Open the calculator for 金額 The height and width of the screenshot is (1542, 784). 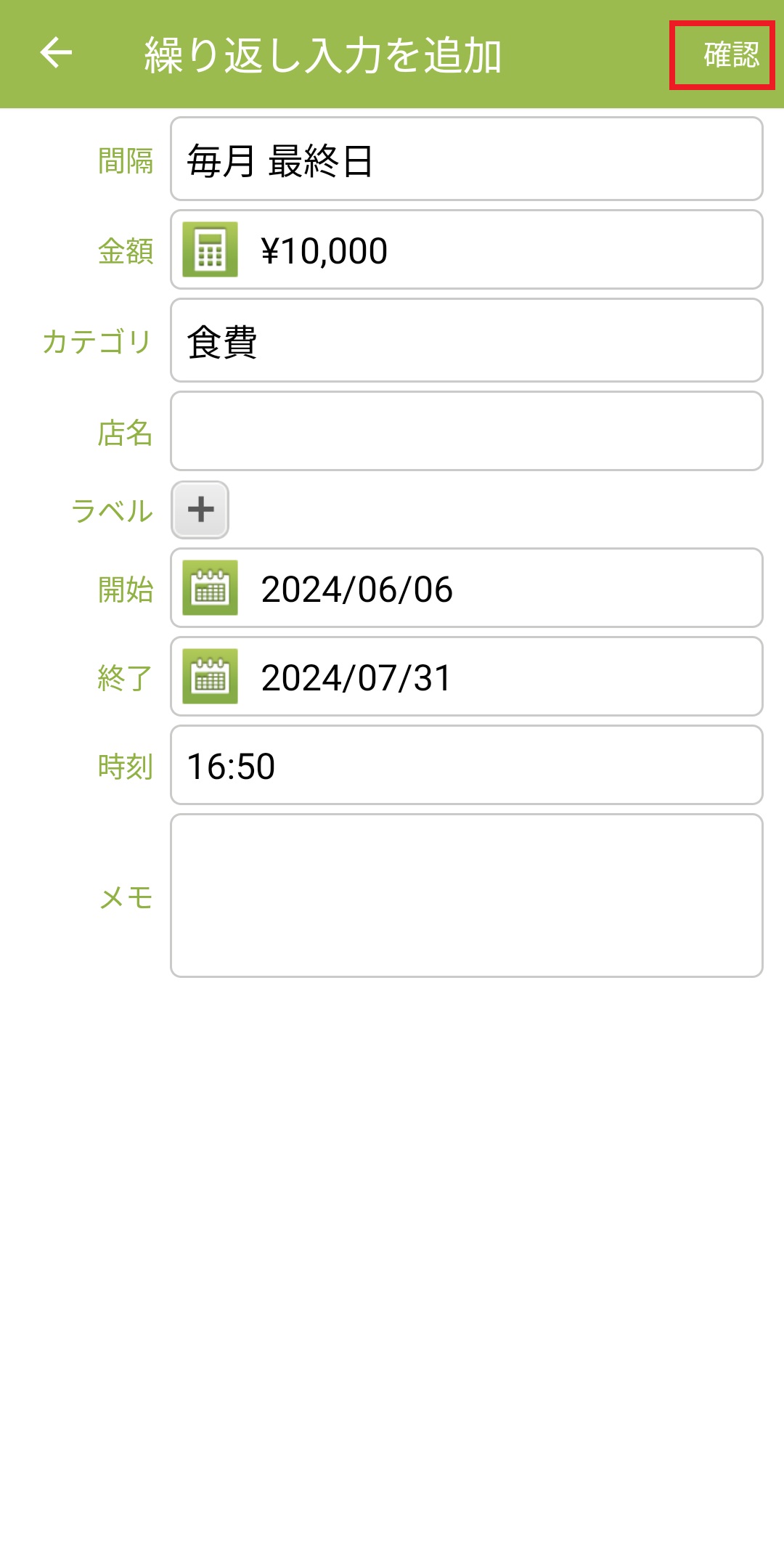211,250
